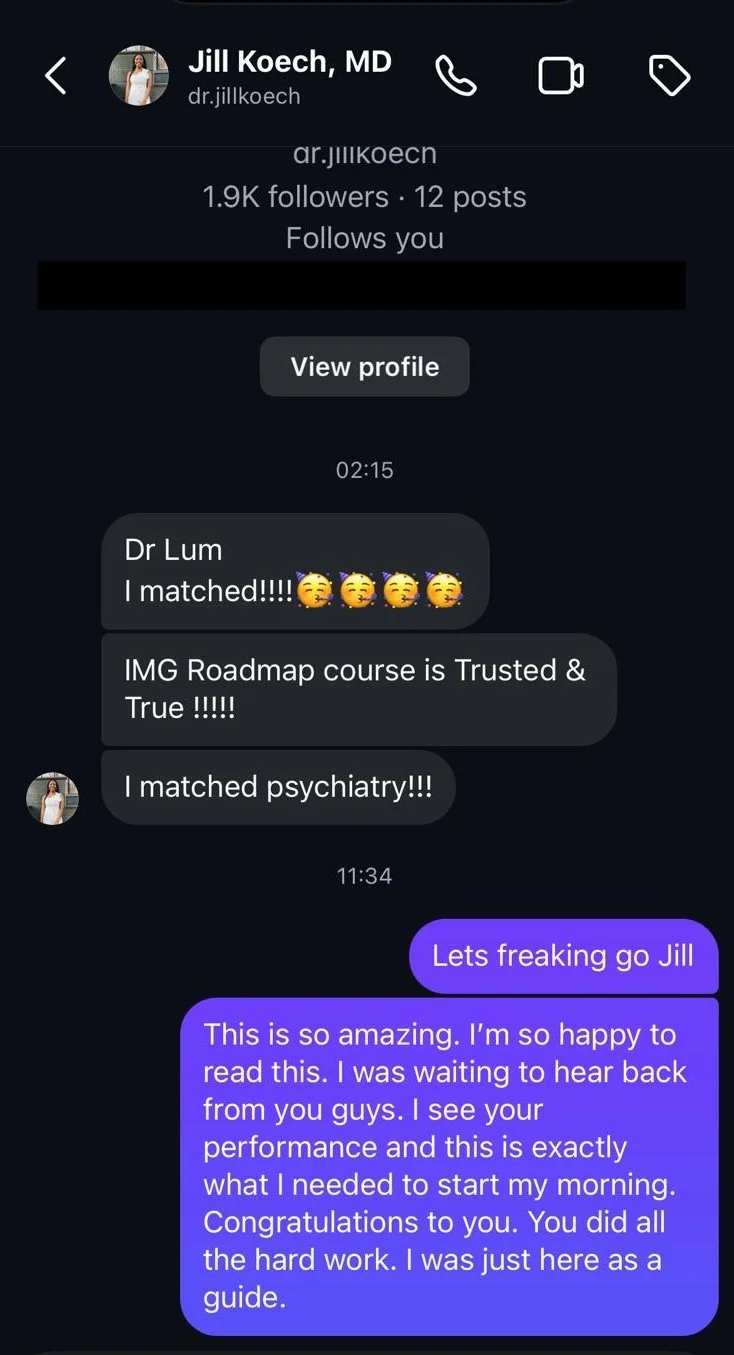
Task: Tap avatar beside 'I matched psychiatry!!!' message
Action: 52,798
